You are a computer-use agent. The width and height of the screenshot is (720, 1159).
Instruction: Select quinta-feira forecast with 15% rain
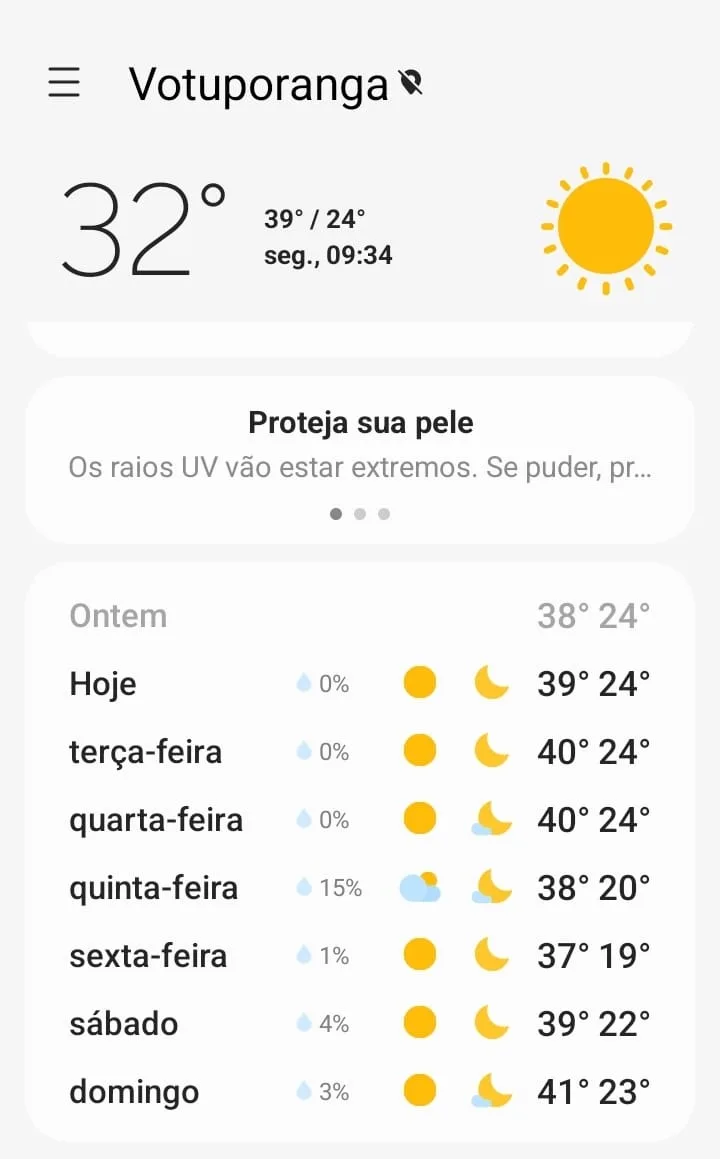pos(360,887)
